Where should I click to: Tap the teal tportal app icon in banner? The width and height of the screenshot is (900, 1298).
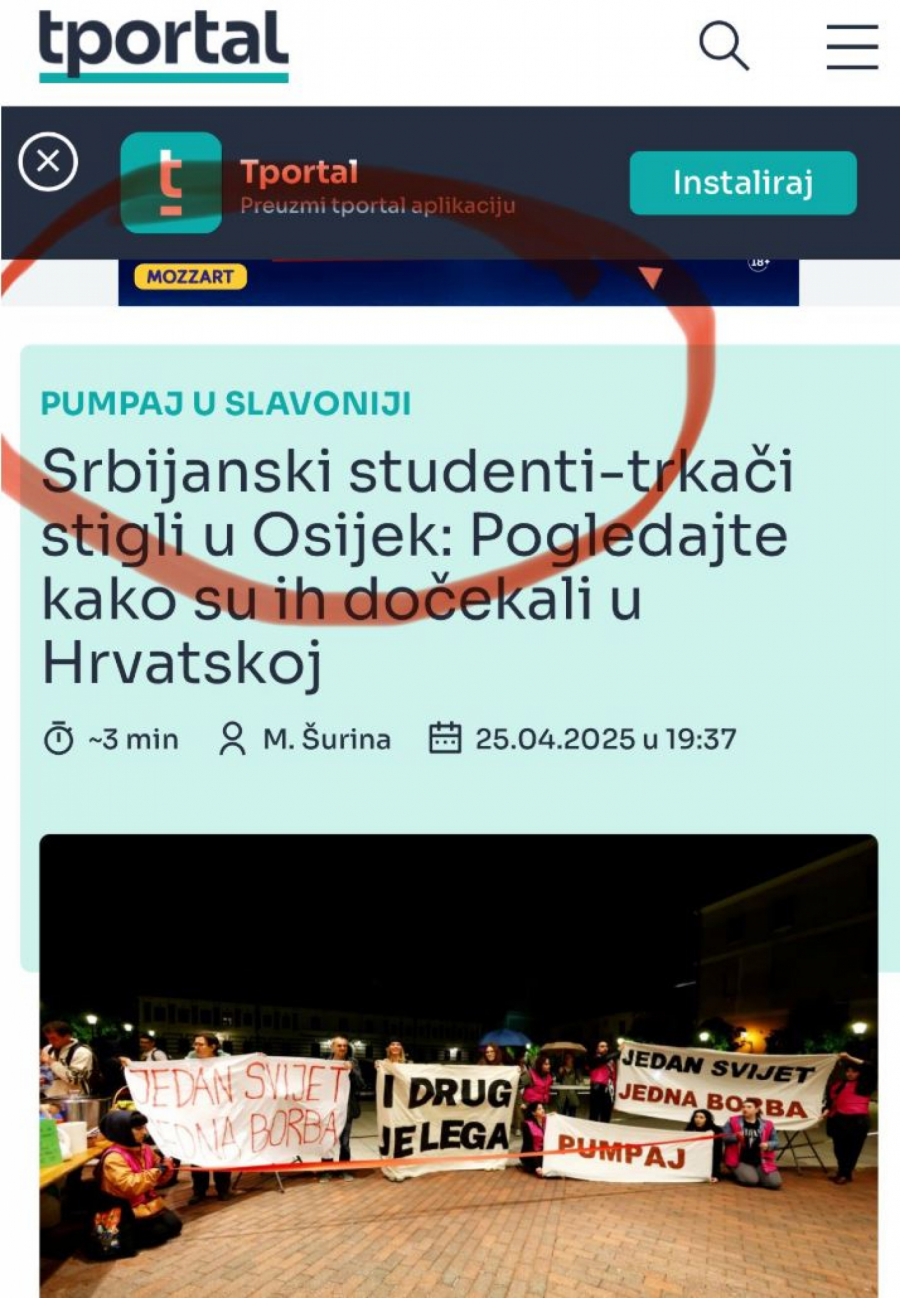coord(172,181)
